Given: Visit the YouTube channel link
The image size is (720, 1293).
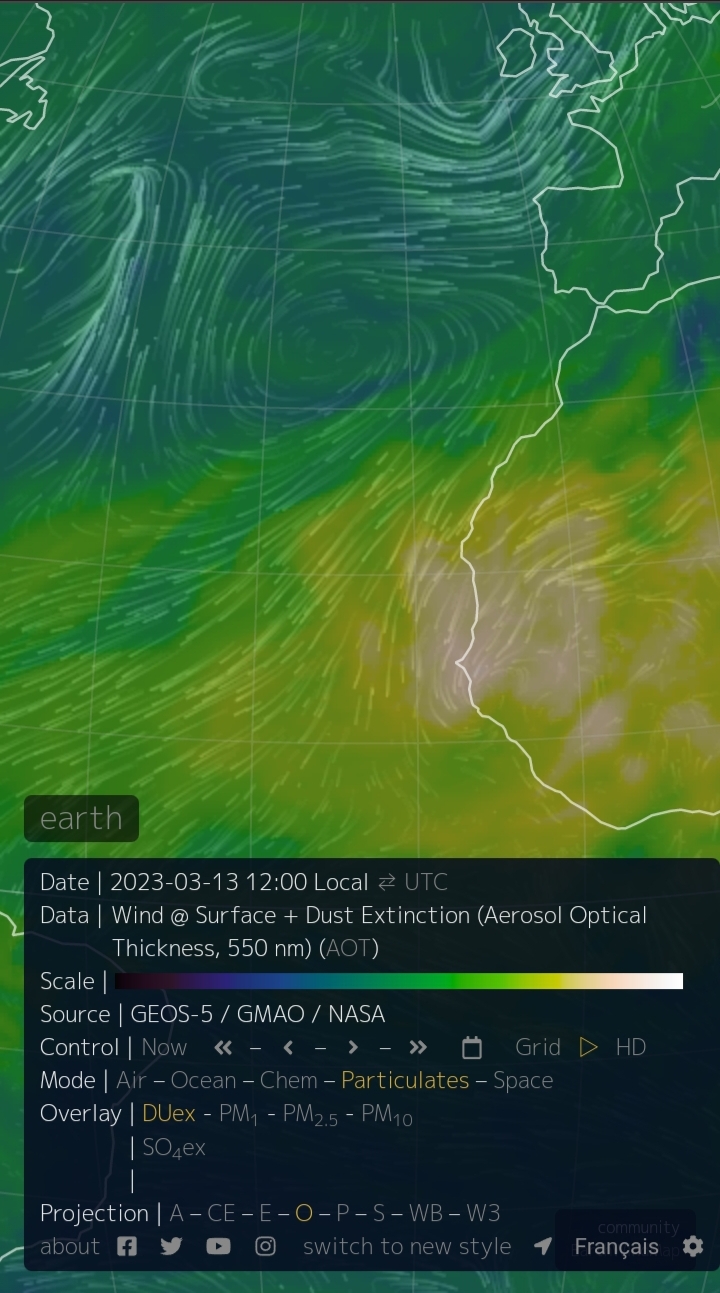Looking at the screenshot, I should click(x=218, y=1246).
